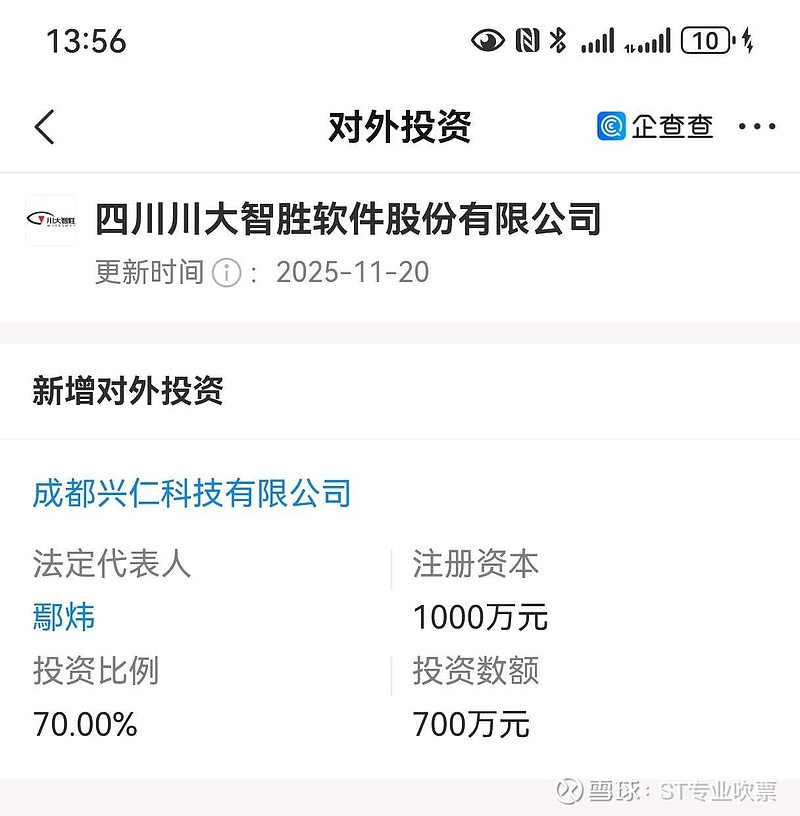This screenshot has width=800, height=816.
Task: Tap the 雪球 watermark icon at bottom
Action: 570,790
